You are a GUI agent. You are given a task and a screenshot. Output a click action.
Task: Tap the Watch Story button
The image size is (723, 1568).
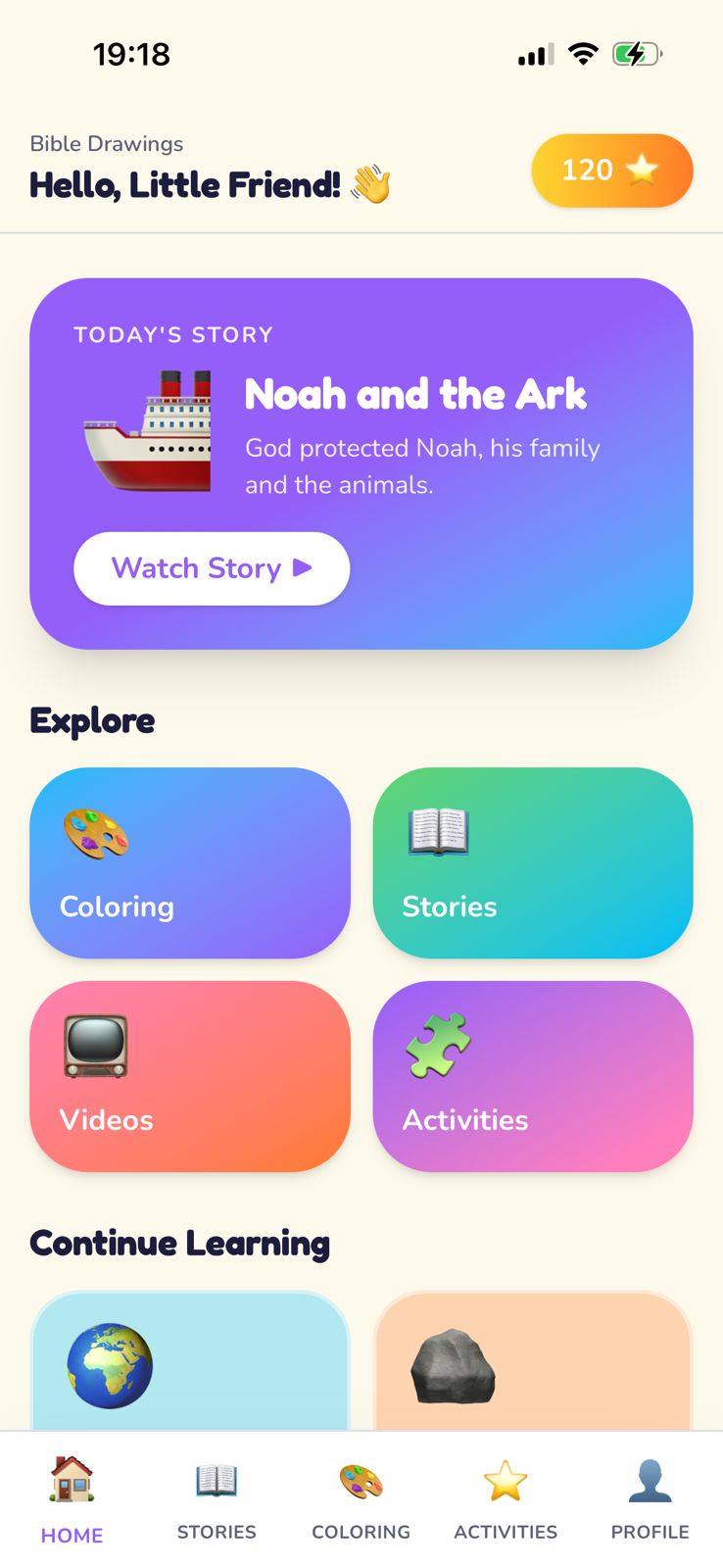(x=212, y=568)
